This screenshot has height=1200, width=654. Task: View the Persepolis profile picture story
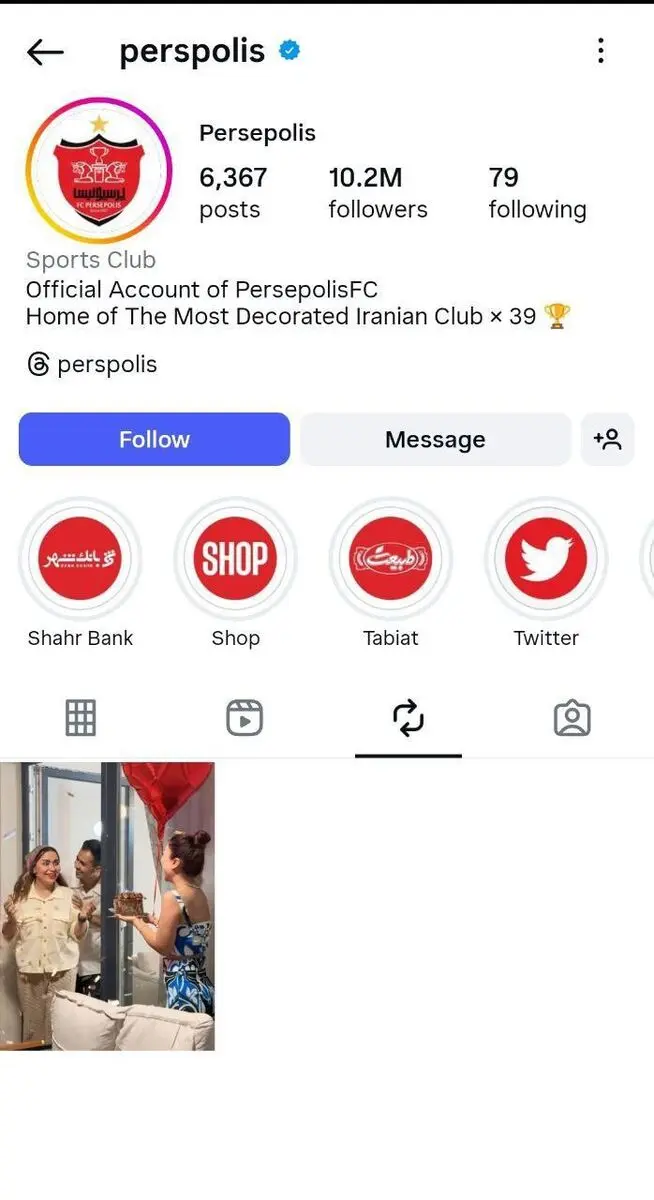[99, 170]
